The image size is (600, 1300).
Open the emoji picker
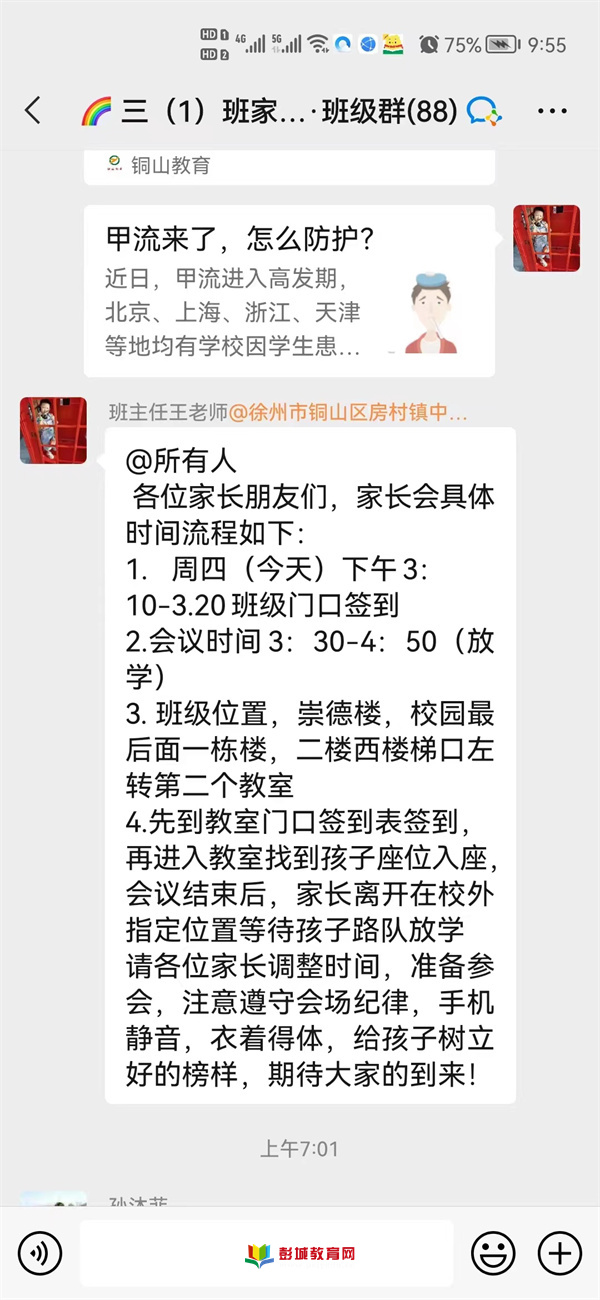coord(493,1252)
